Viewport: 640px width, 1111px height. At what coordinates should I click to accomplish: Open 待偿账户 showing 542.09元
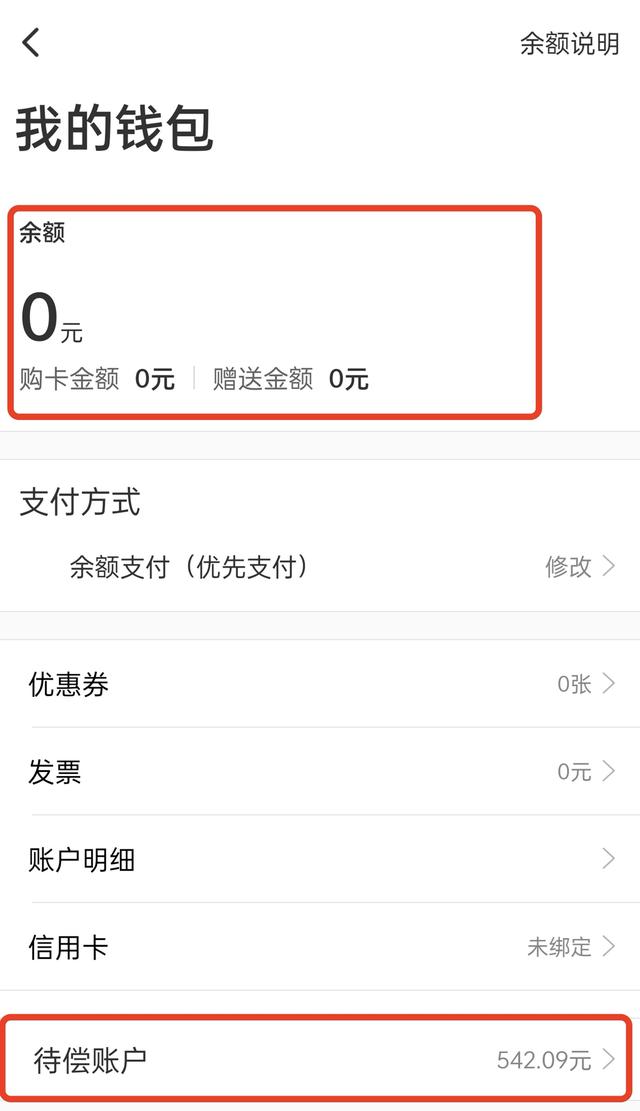(x=320, y=1060)
